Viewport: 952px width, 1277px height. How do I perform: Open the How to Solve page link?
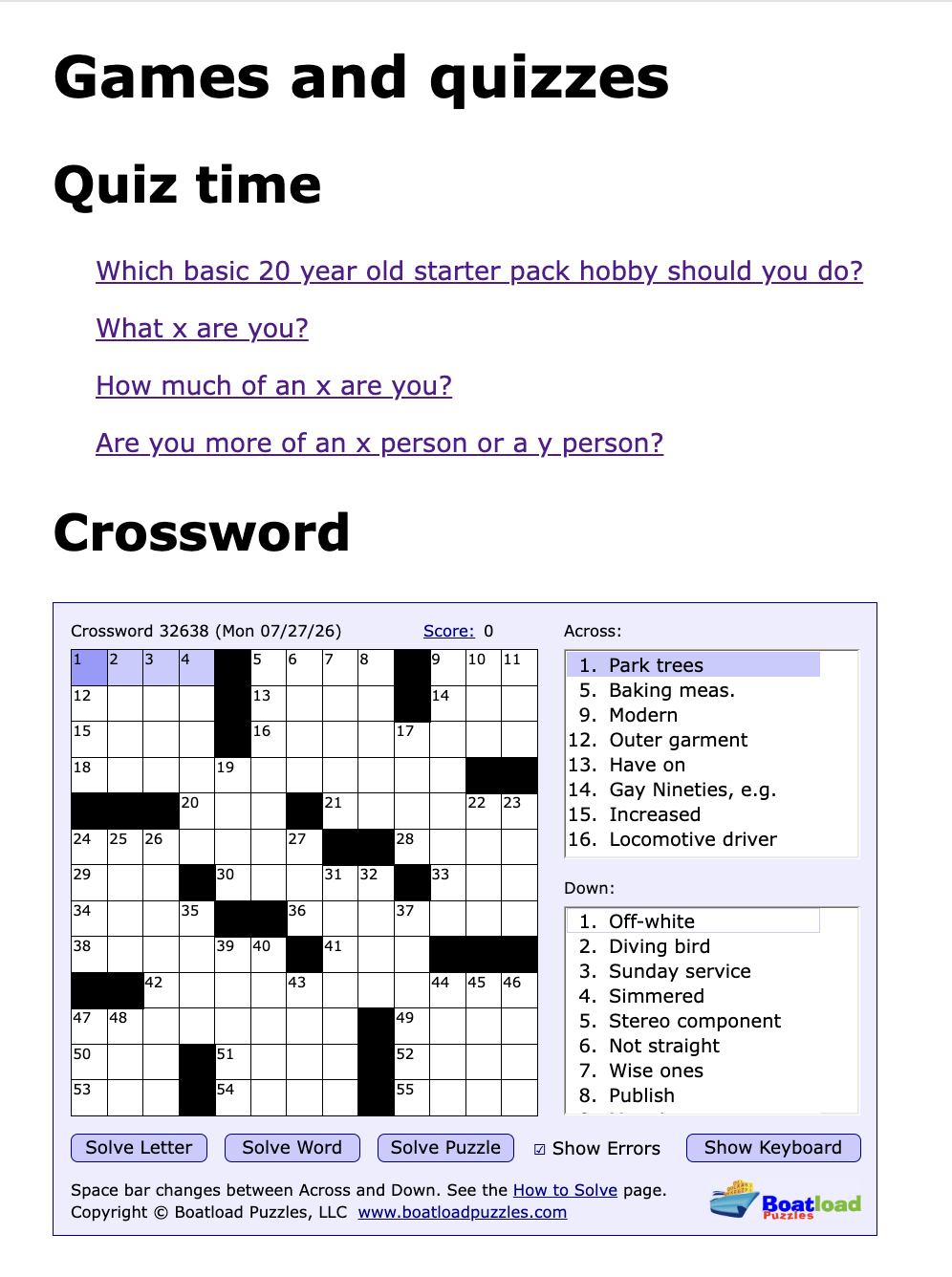565,1190
